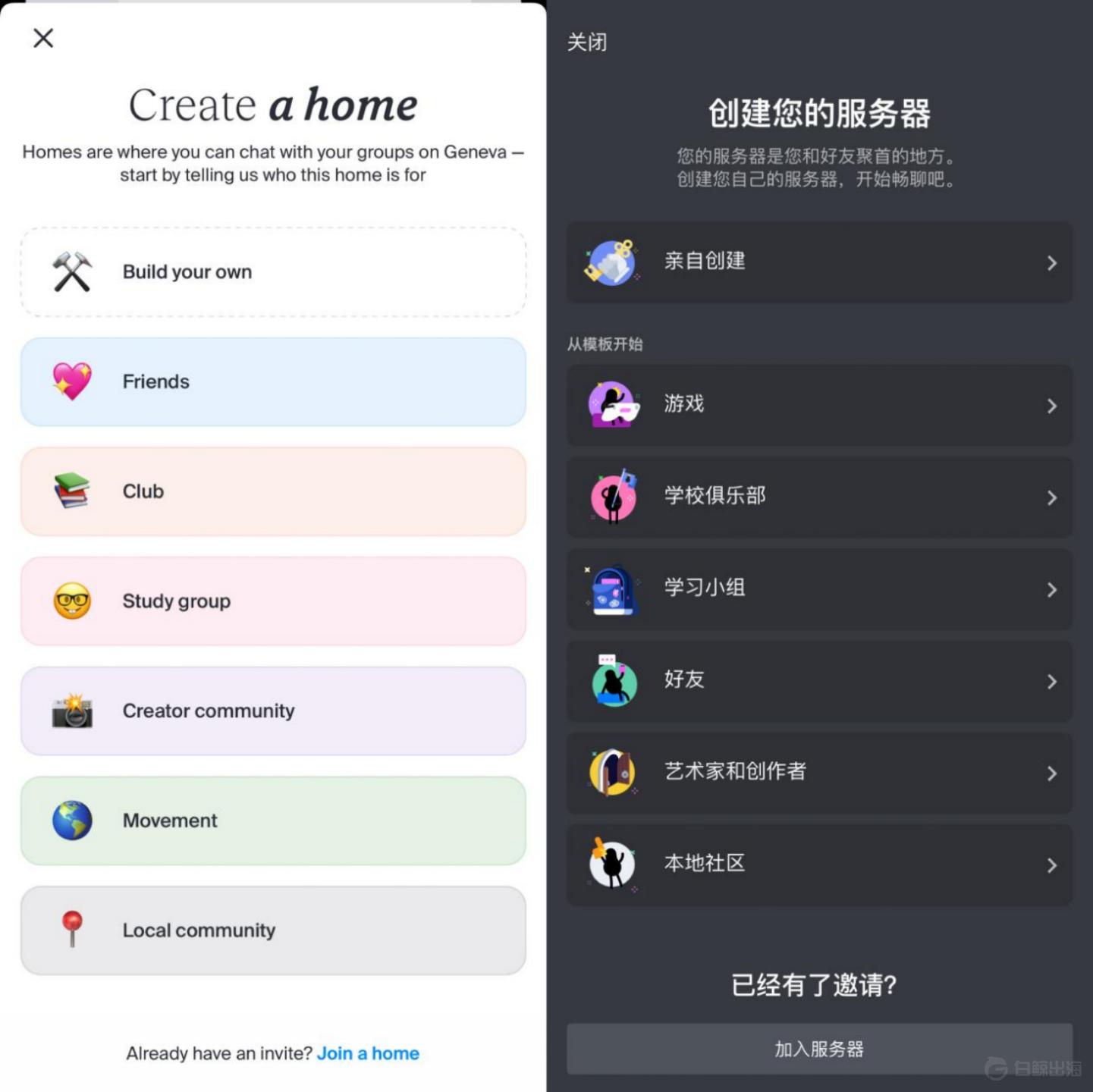Select 亲自创建 to create your own
This screenshot has height=1092, width=1093.
point(819,262)
